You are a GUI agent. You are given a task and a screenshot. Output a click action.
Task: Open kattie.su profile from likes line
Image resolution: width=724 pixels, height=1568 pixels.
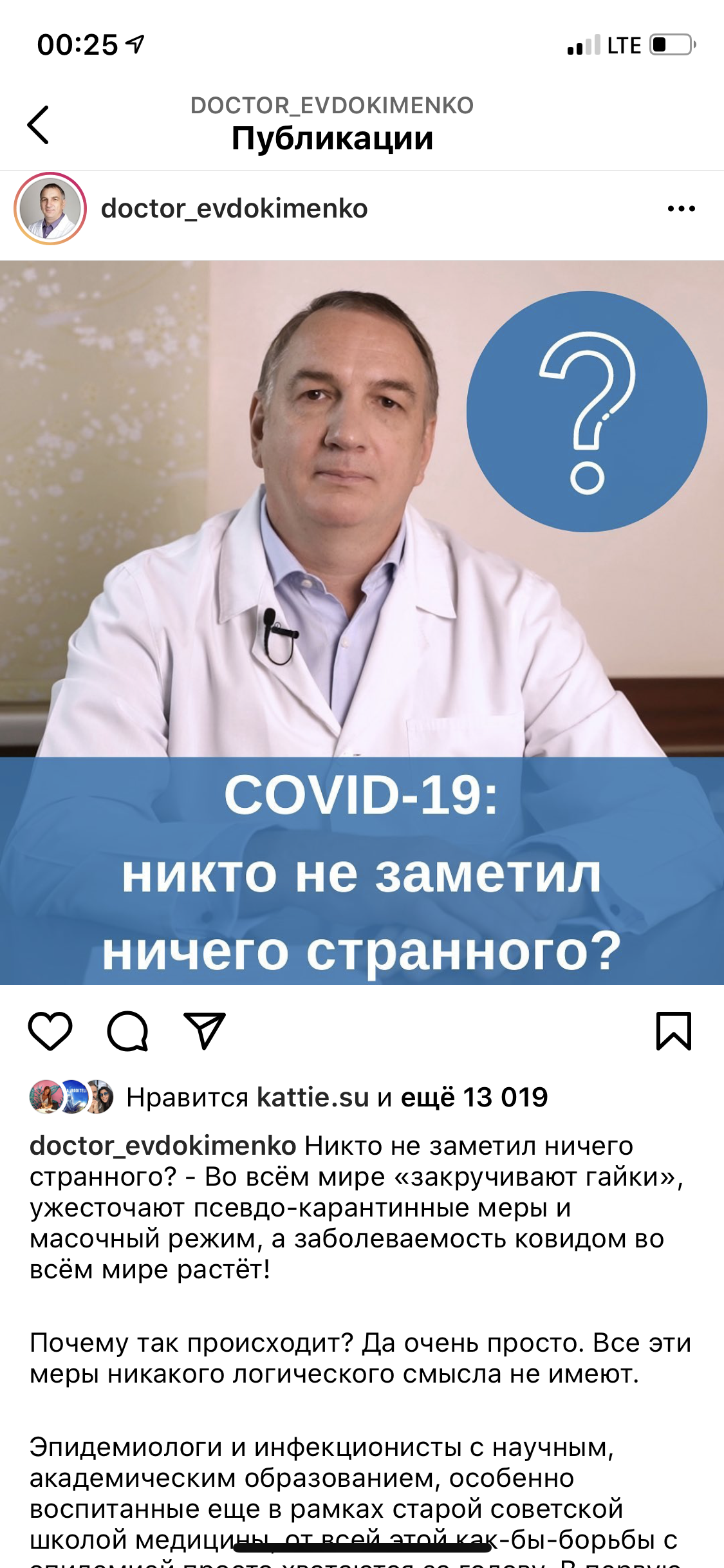(313, 1097)
